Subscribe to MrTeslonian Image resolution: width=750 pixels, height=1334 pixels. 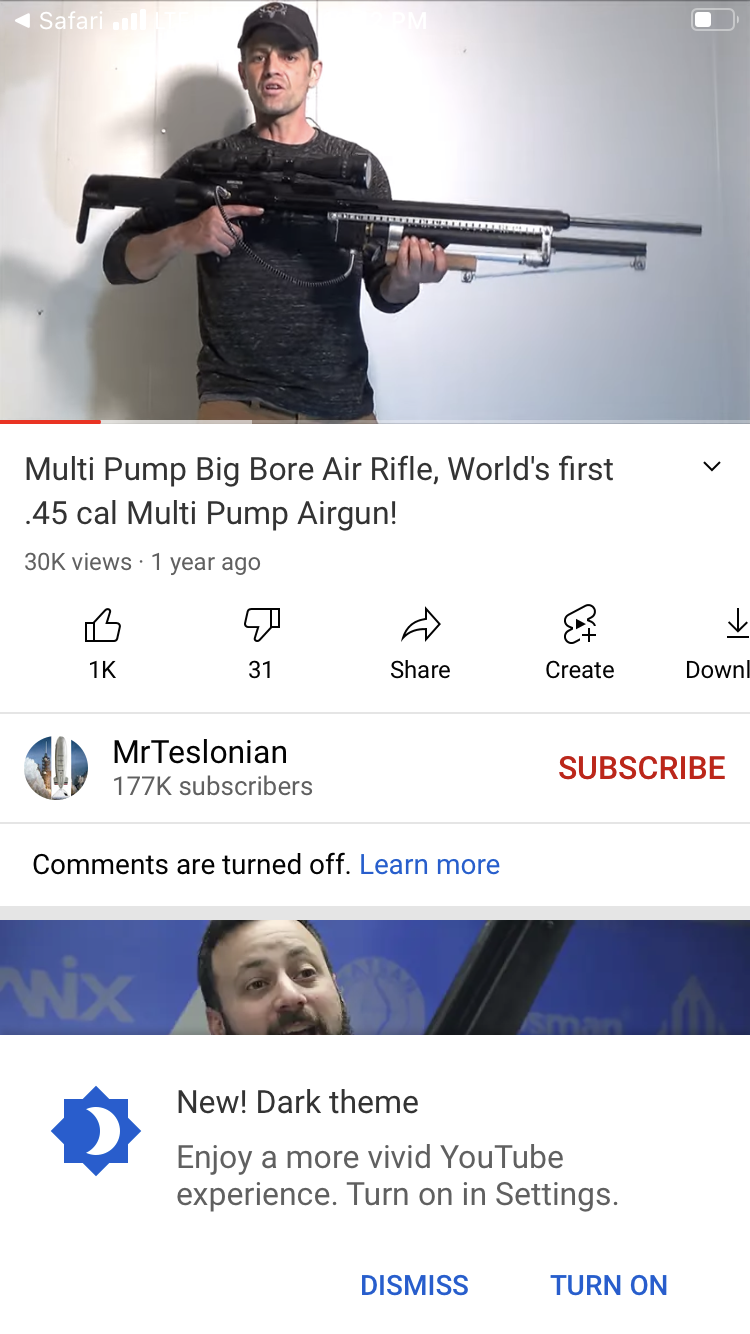point(641,768)
